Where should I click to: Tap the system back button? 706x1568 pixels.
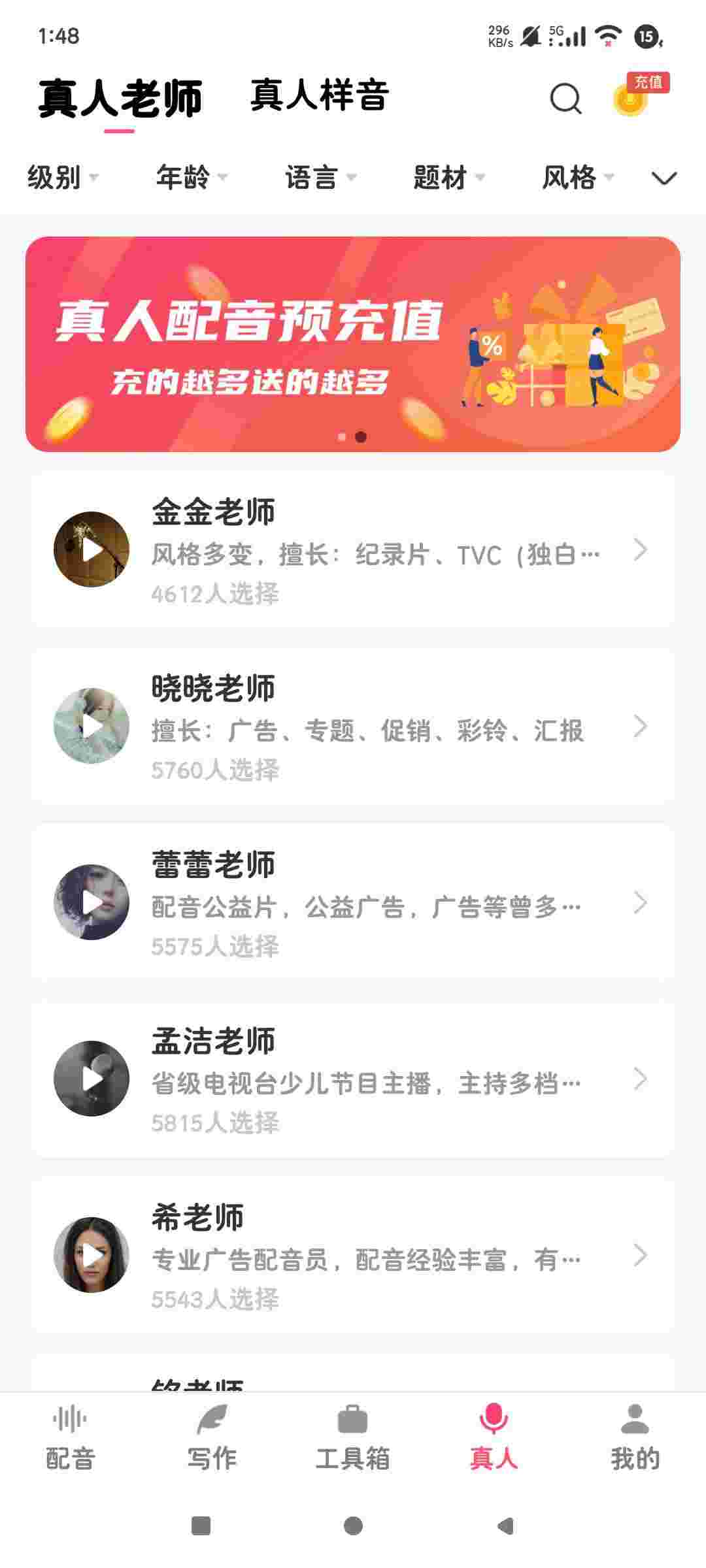pyautogui.click(x=505, y=1526)
